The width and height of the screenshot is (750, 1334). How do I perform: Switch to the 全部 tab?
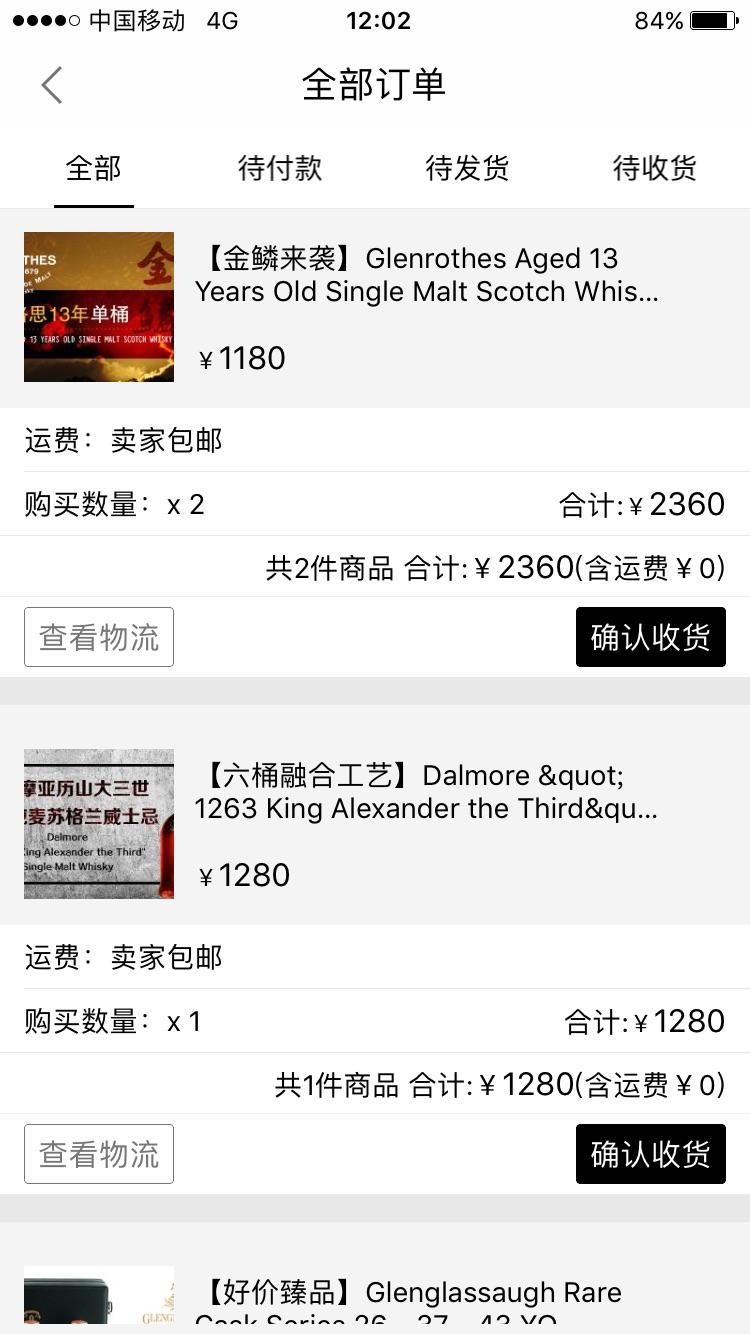[92, 168]
